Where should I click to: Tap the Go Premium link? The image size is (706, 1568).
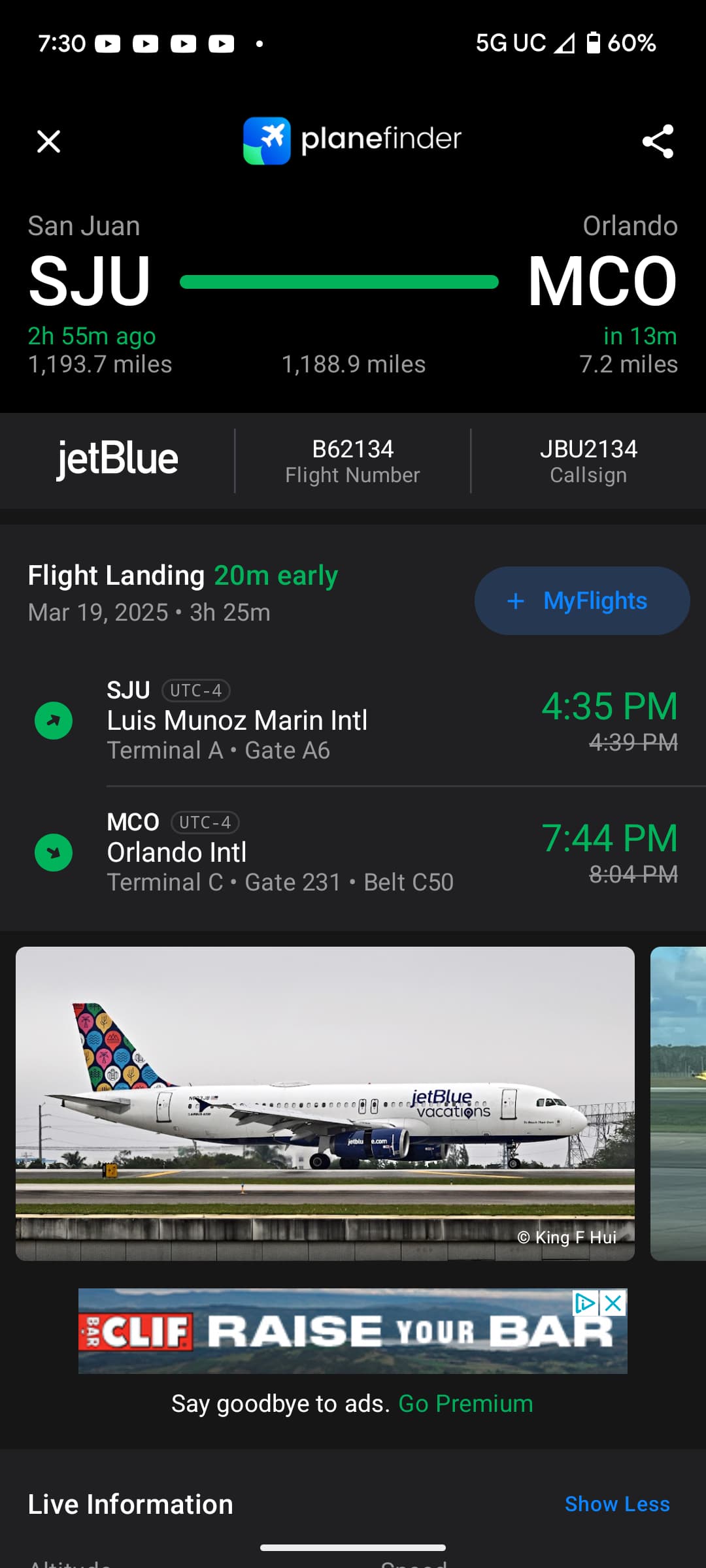(x=465, y=1403)
